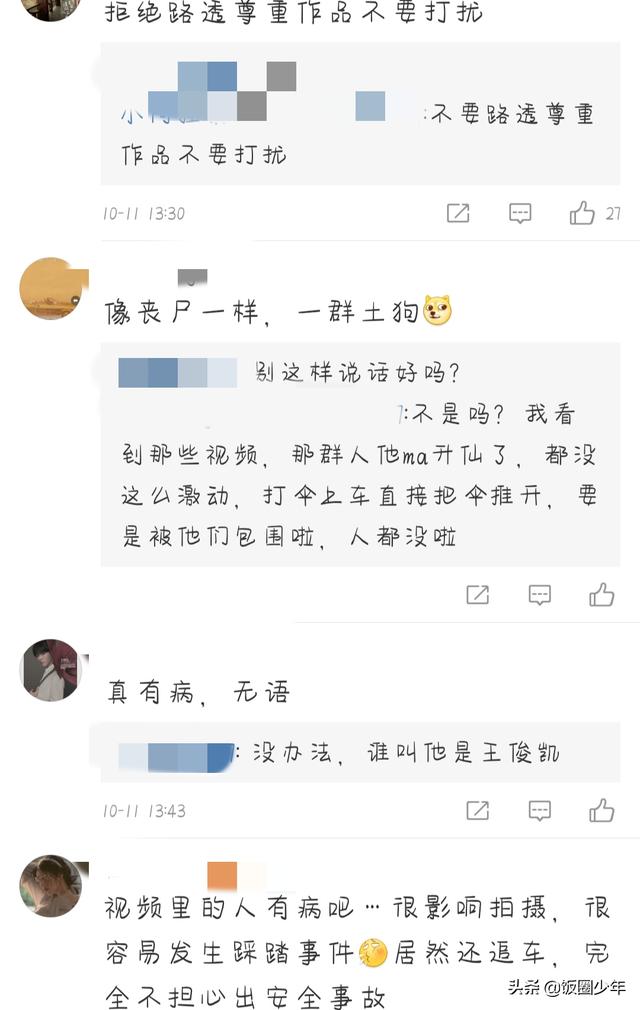The height and width of the screenshot is (1010, 640).
Task: View the profile of the '真有病，无语' commenter
Action: (x=51, y=670)
